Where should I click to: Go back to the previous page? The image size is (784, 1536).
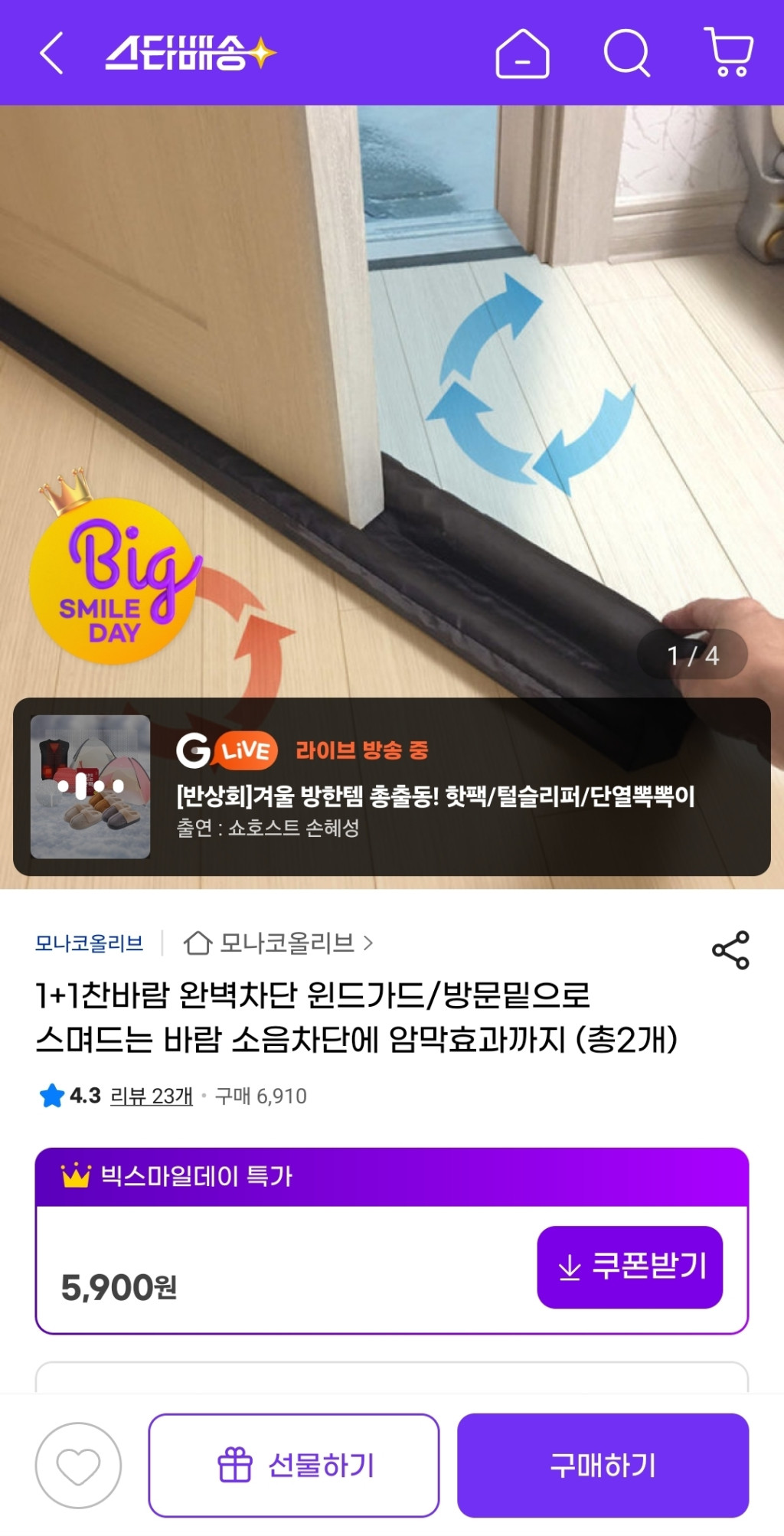(x=51, y=54)
